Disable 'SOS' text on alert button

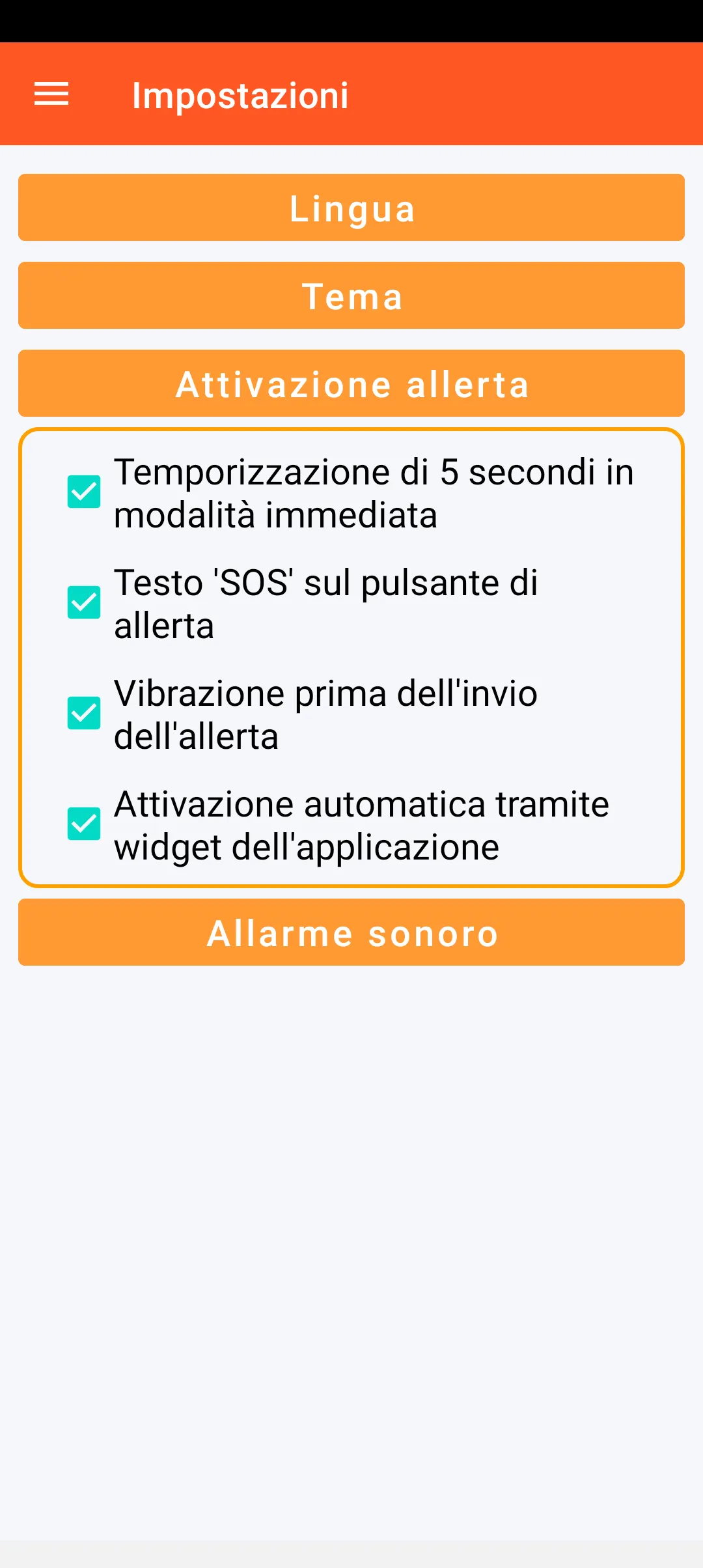pos(84,602)
